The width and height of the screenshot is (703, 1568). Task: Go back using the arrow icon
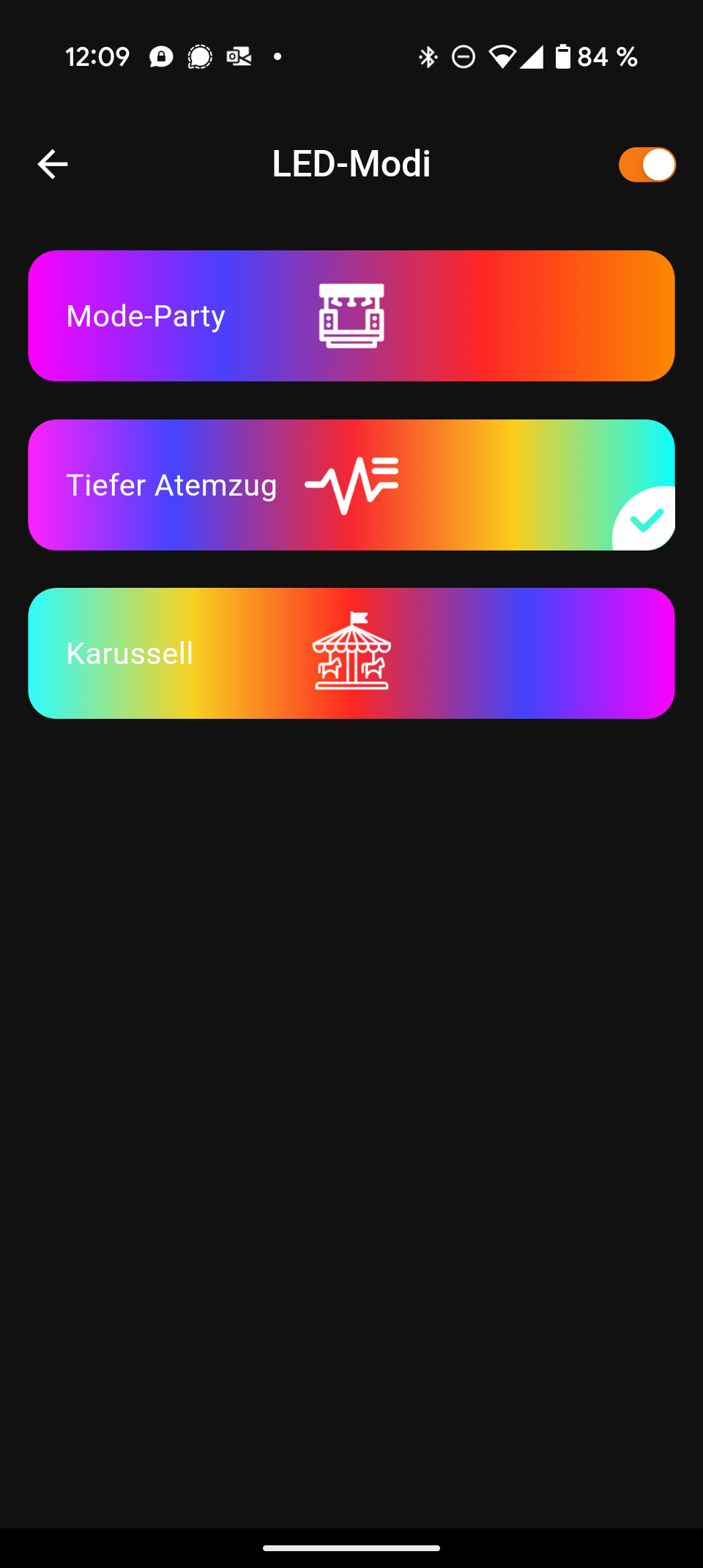[53, 164]
